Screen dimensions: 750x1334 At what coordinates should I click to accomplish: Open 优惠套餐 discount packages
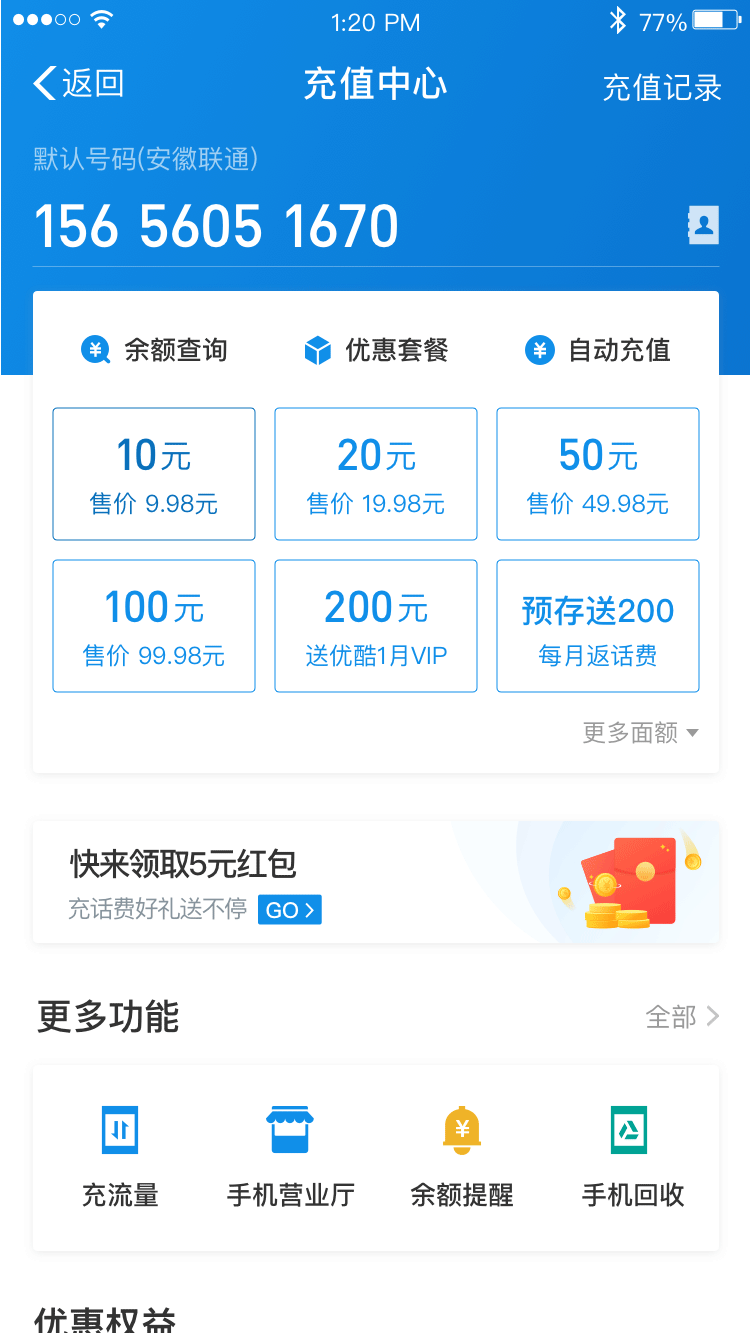pos(376,351)
